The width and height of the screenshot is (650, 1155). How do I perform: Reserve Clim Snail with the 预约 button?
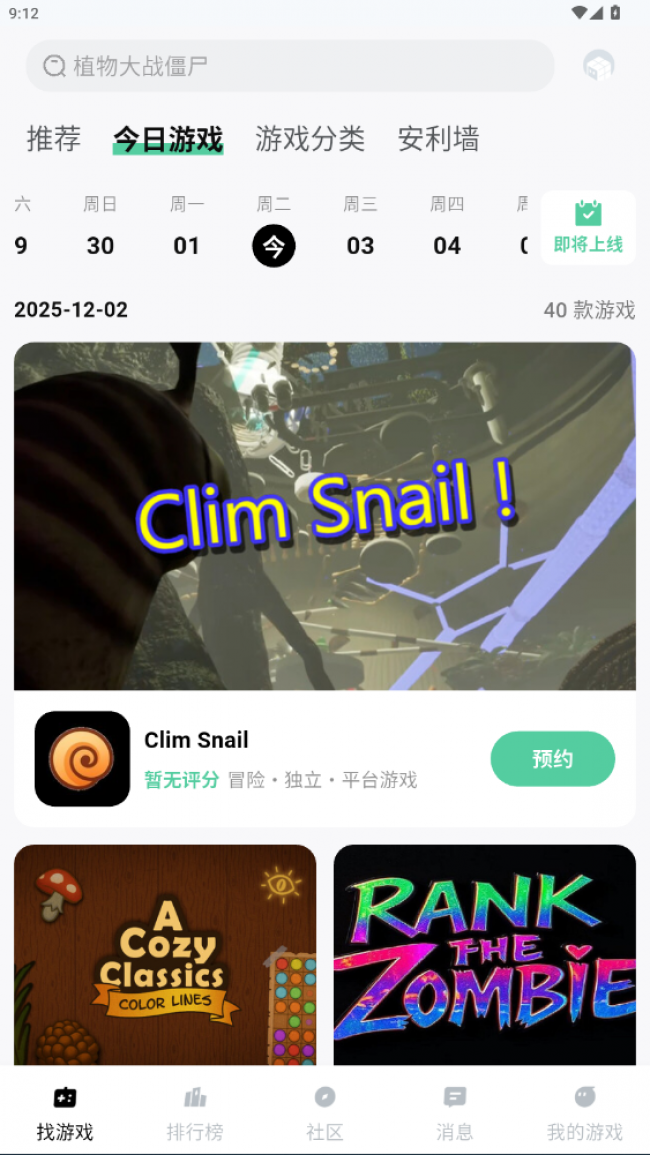pyautogui.click(x=552, y=759)
